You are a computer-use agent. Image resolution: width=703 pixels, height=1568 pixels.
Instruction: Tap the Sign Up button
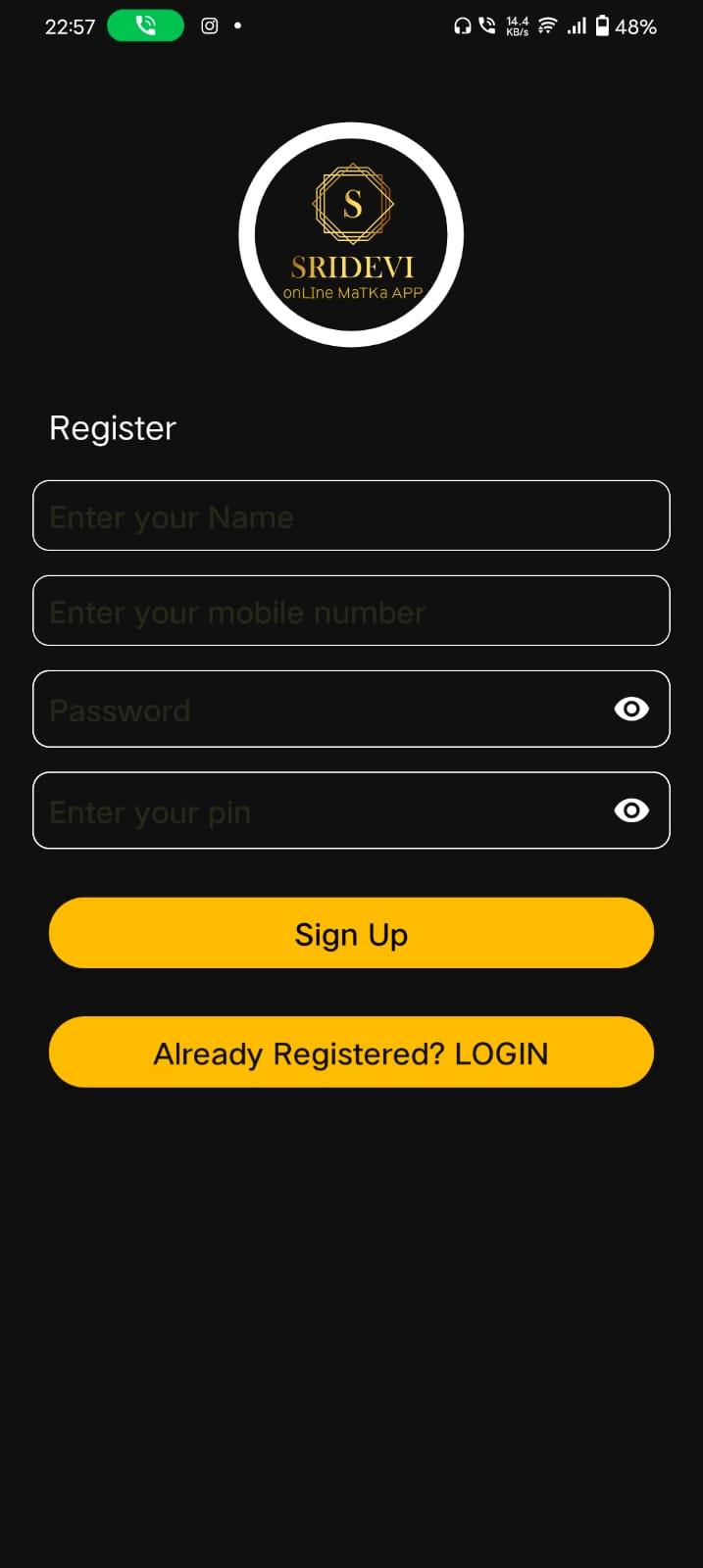point(351,933)
